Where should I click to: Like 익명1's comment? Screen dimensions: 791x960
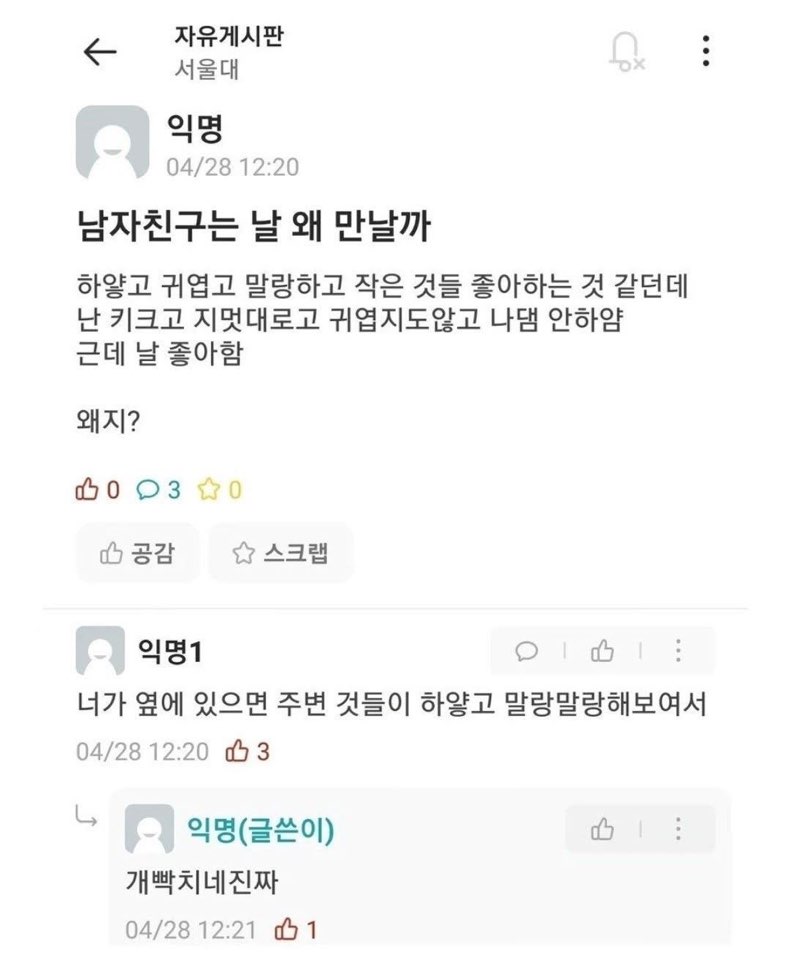(x=602, y=652)
